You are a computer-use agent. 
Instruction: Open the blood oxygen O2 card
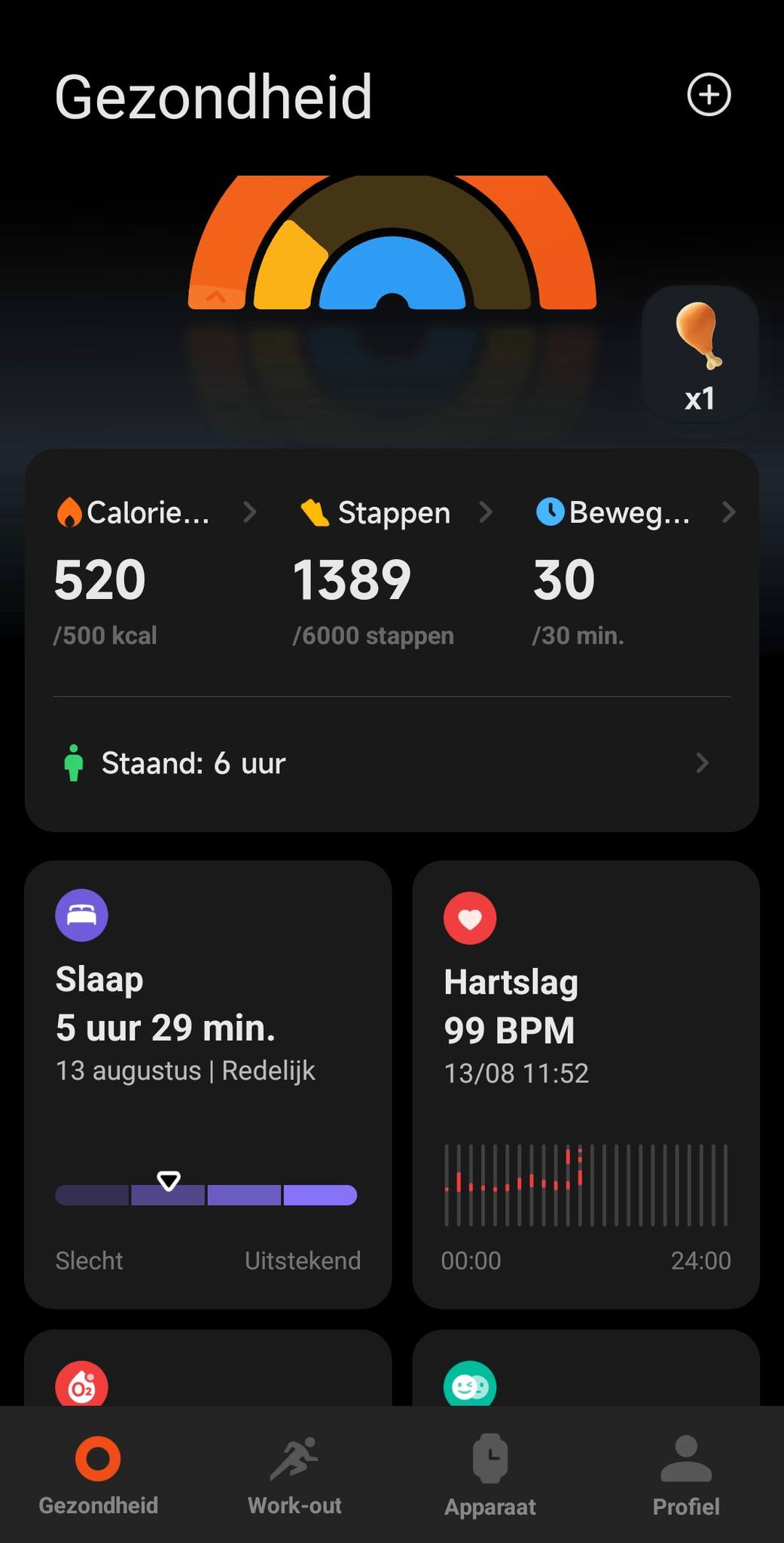tap(208, 1368)
